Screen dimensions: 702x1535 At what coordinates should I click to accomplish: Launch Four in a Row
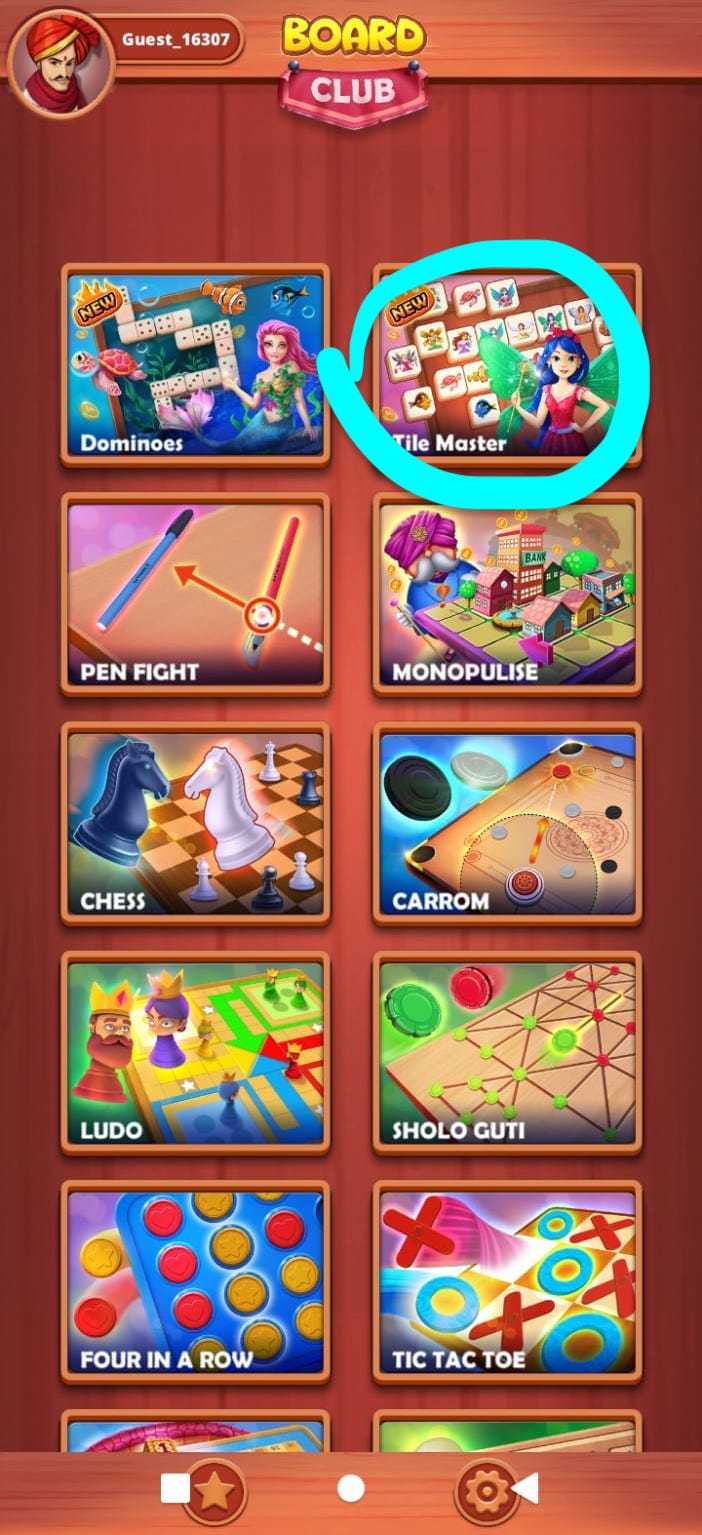coord(196,1282)
